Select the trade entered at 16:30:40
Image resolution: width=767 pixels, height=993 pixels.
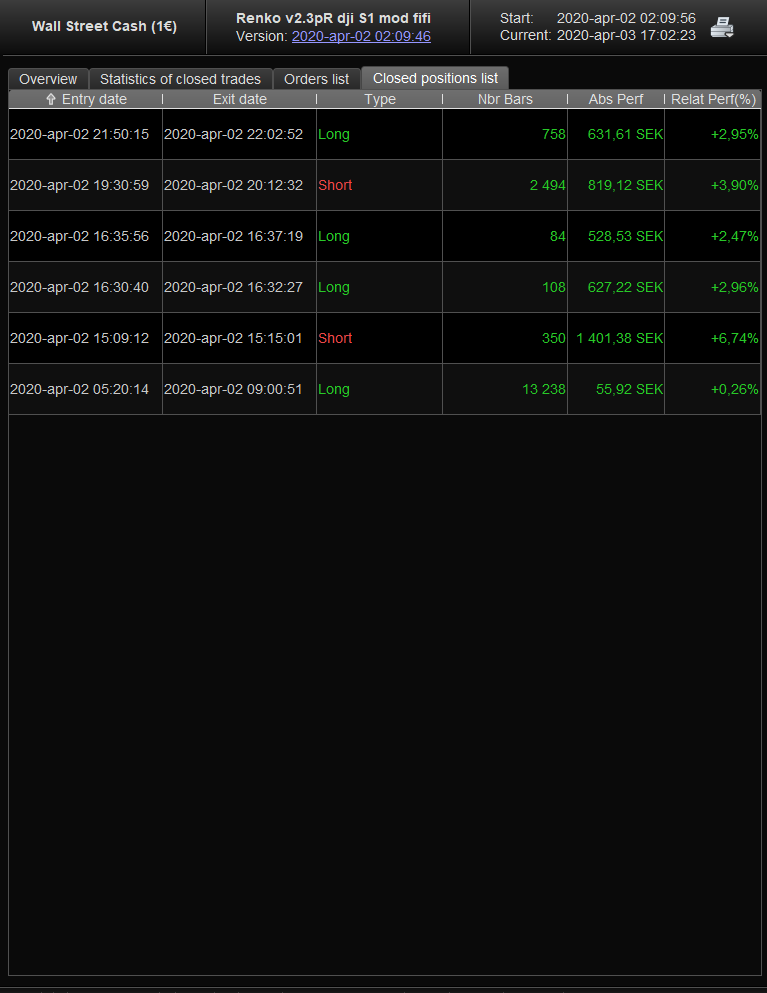[x=80, y=287]
